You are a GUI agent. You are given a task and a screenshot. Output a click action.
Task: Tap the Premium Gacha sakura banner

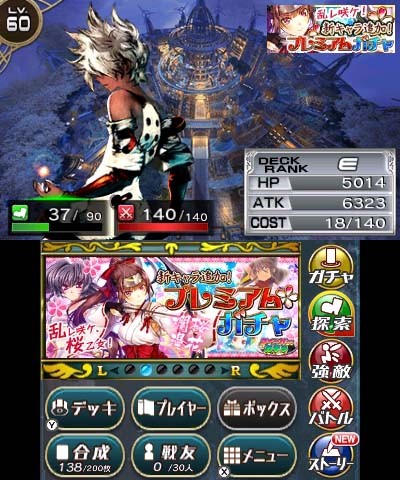click(x=171, y=307)
